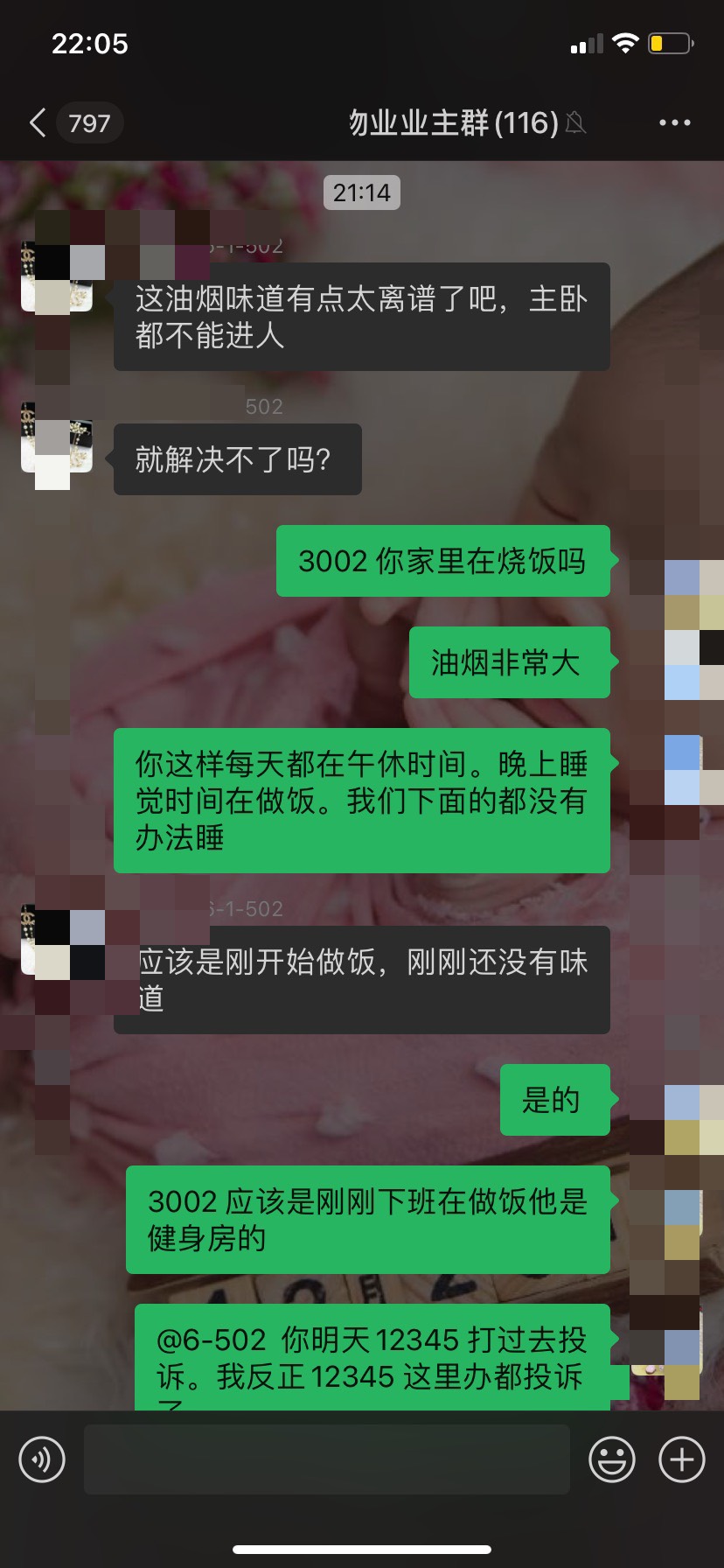Switch to voice message input

point(42,1459)
